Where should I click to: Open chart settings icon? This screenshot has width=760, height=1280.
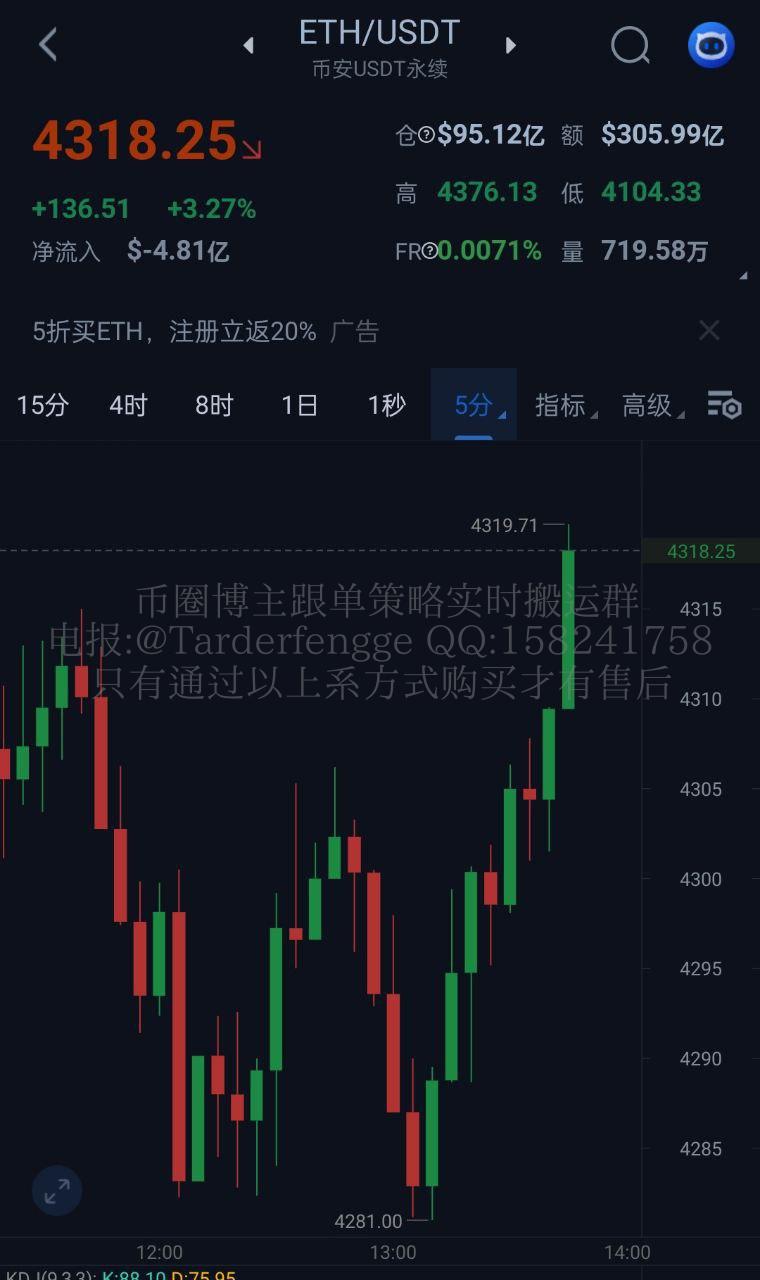[x=724, y=404]
